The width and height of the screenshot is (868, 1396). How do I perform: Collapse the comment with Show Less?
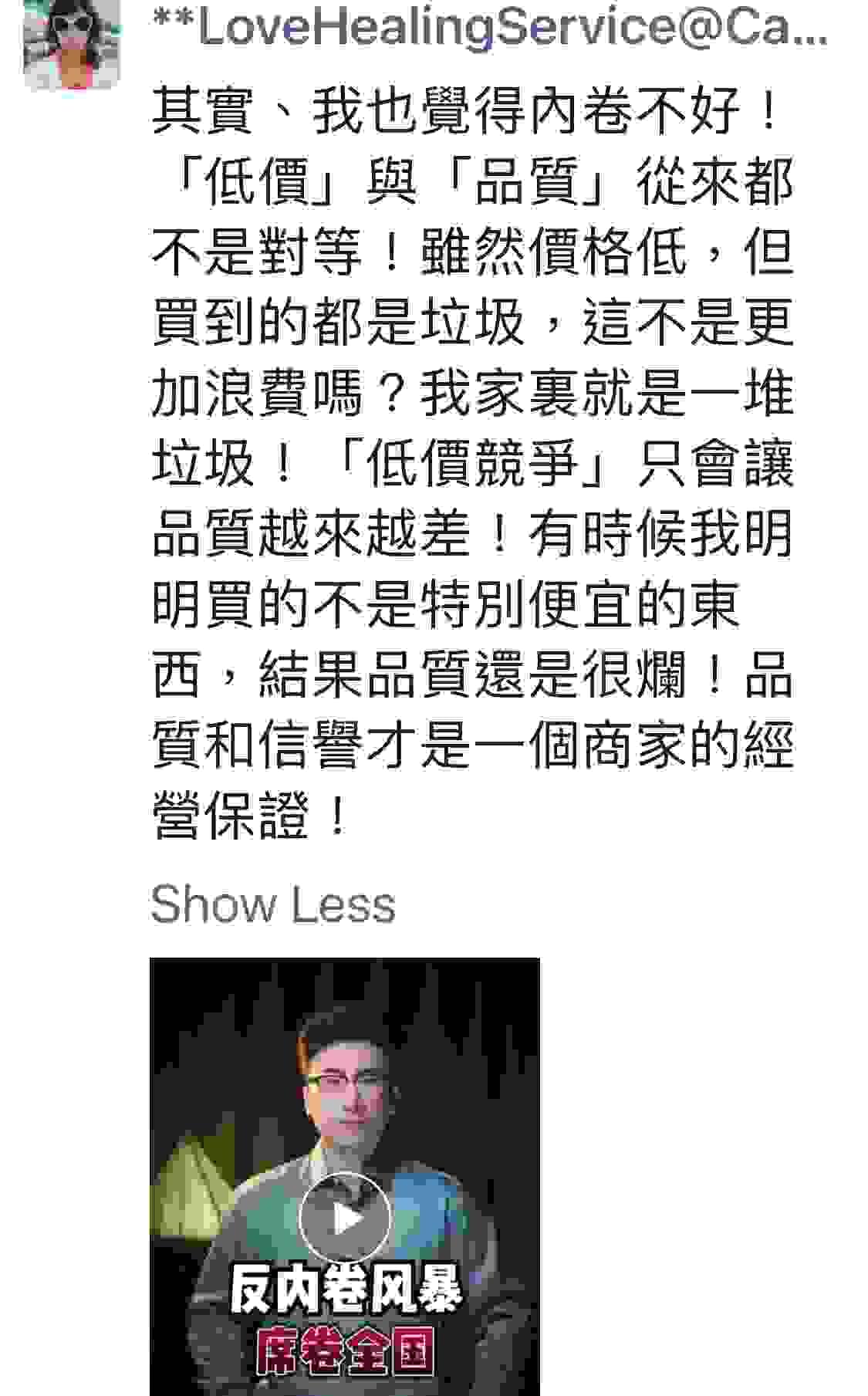pyautogui.click(x=273, y=904)
